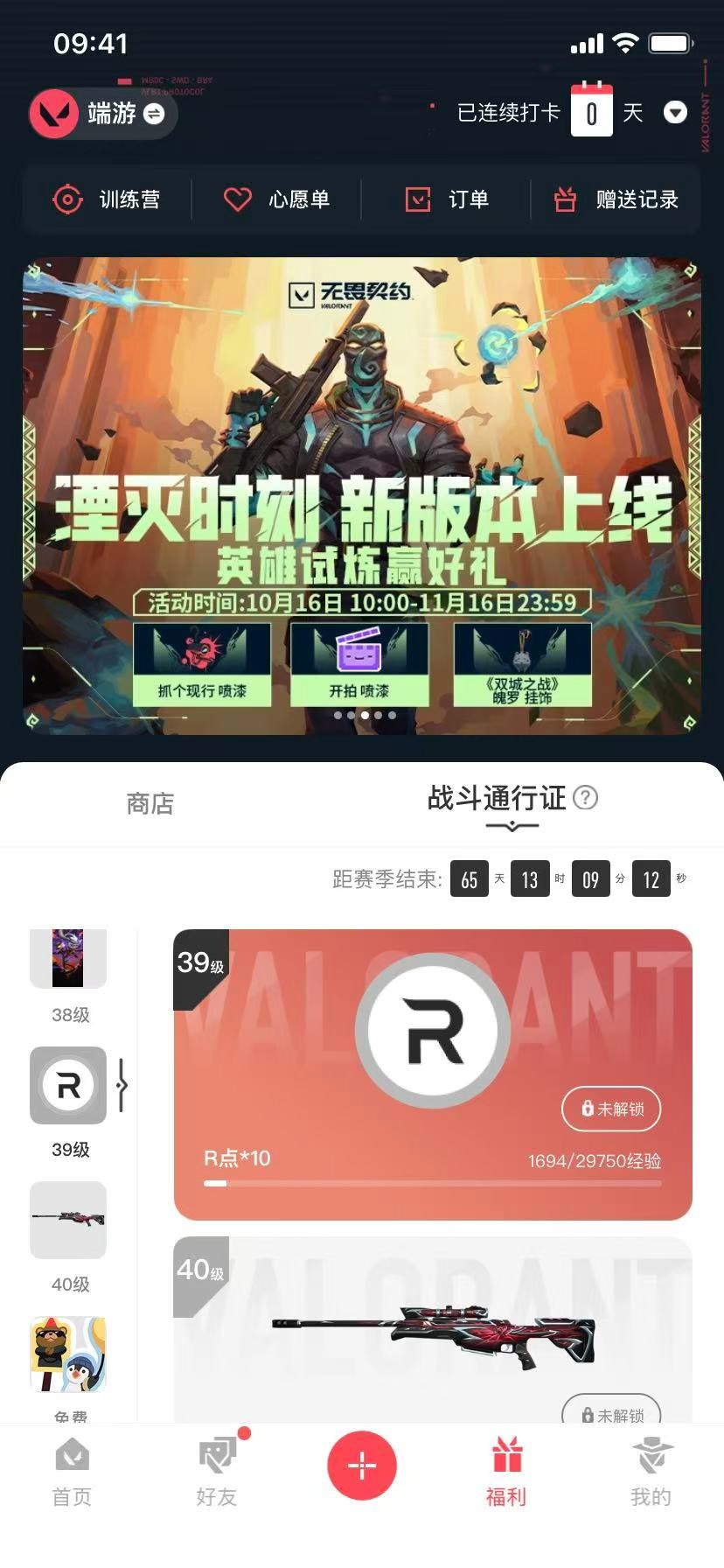Expand the check-in dropdown arrow
This screenshot has width=724, height=1568.
(675, 113)
